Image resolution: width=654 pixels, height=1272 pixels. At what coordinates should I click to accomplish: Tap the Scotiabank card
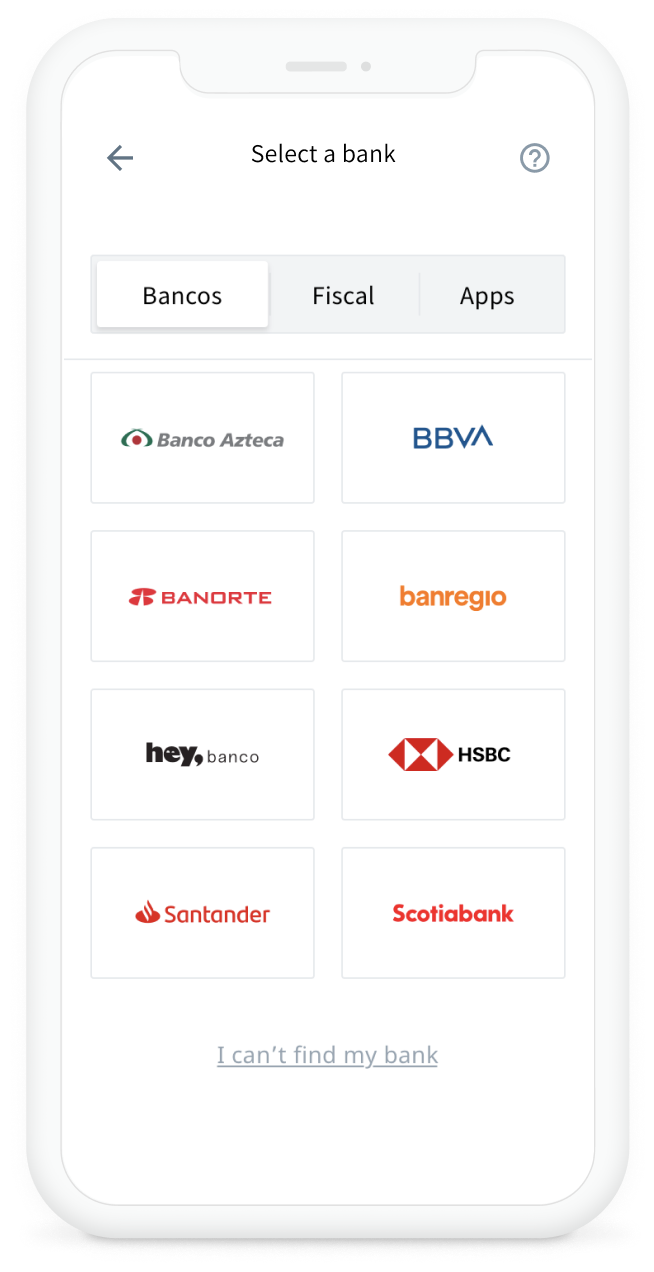[453, 912]
